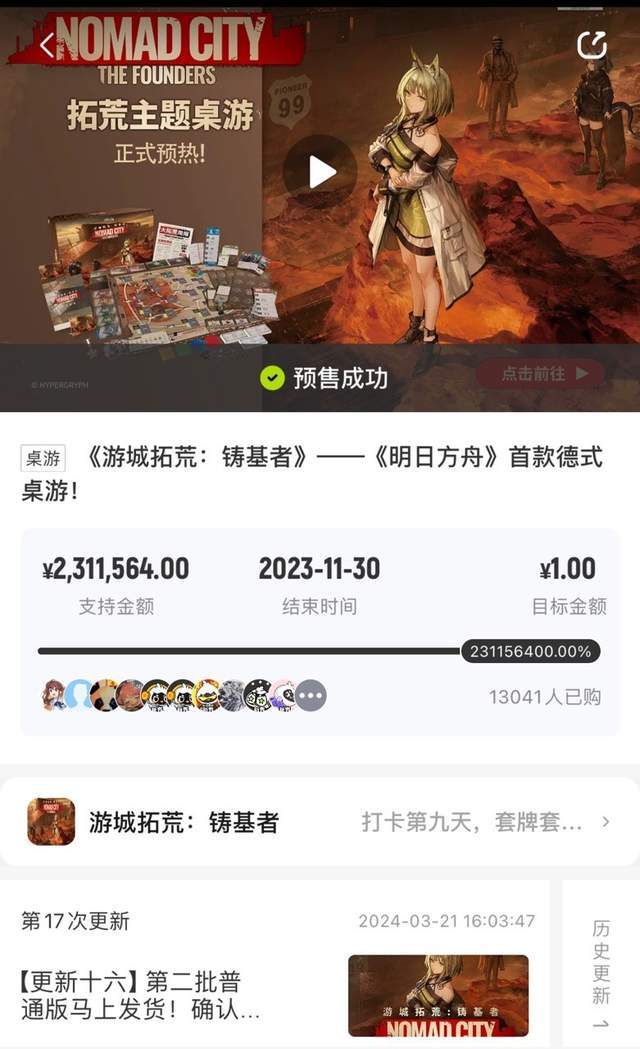This screenshot has height=1049, width=640.
Task: Tap the 点击前往 button
Action: point(541,374)
